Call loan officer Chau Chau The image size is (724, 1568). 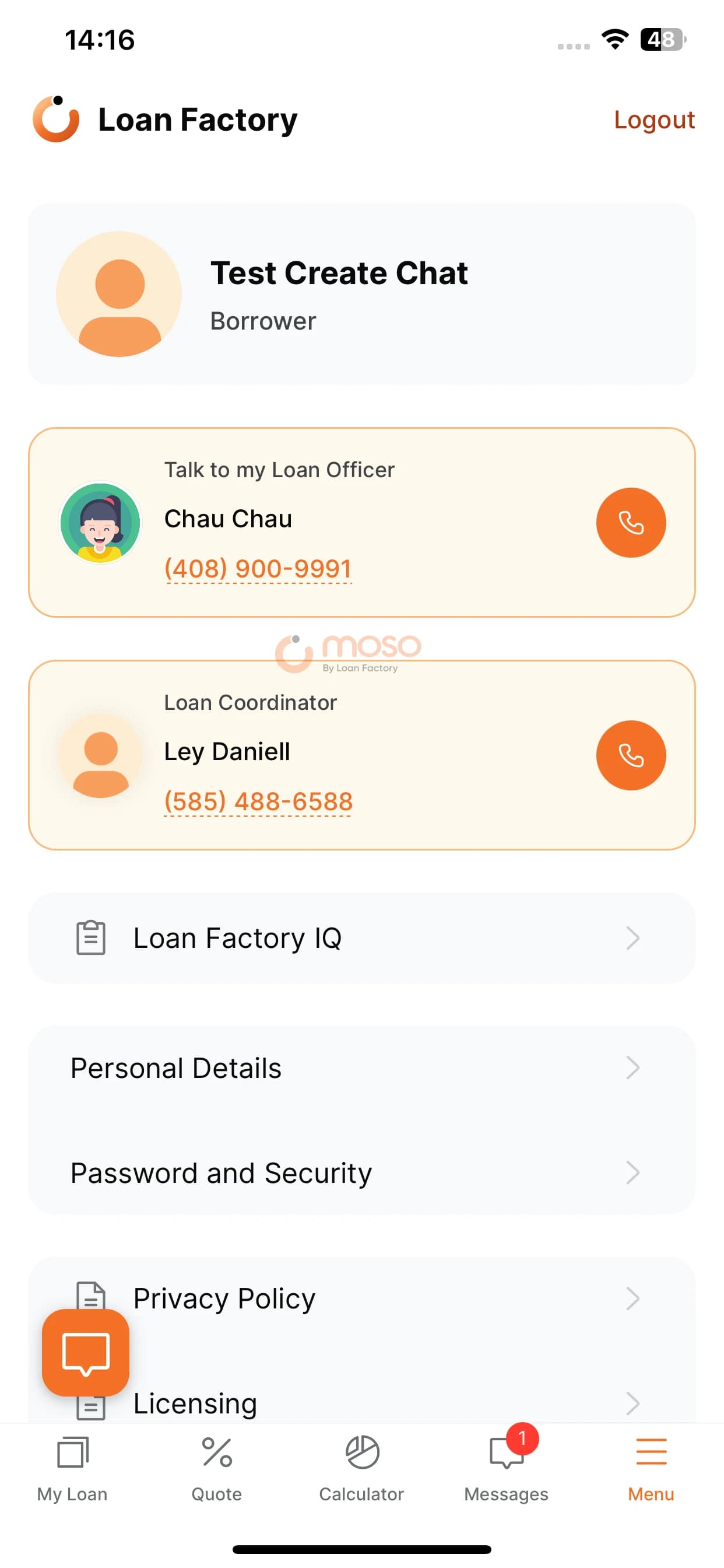[630, 522]
